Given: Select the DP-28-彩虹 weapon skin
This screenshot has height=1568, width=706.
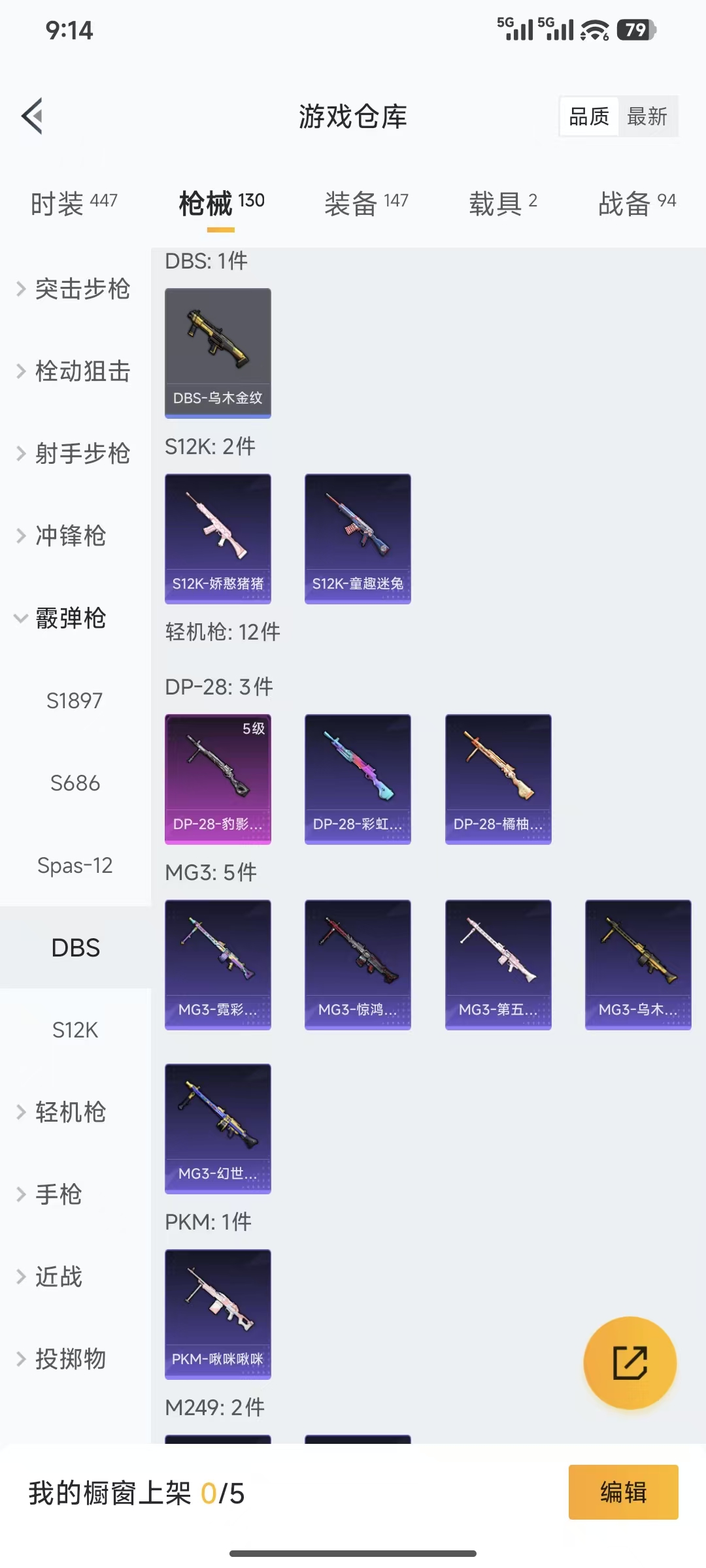Looking at the screenshot, I should coord(358,777).
